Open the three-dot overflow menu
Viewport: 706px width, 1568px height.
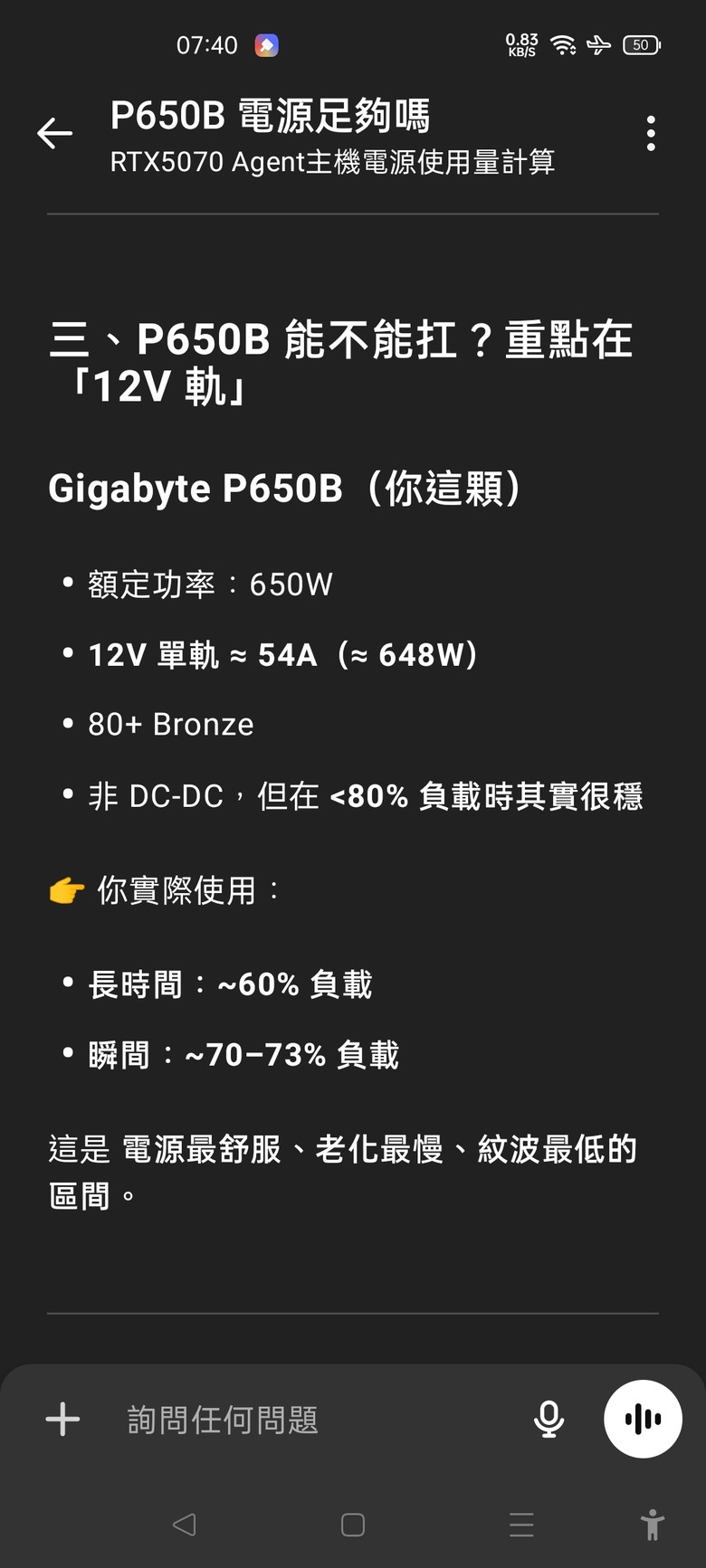[651, 132]
